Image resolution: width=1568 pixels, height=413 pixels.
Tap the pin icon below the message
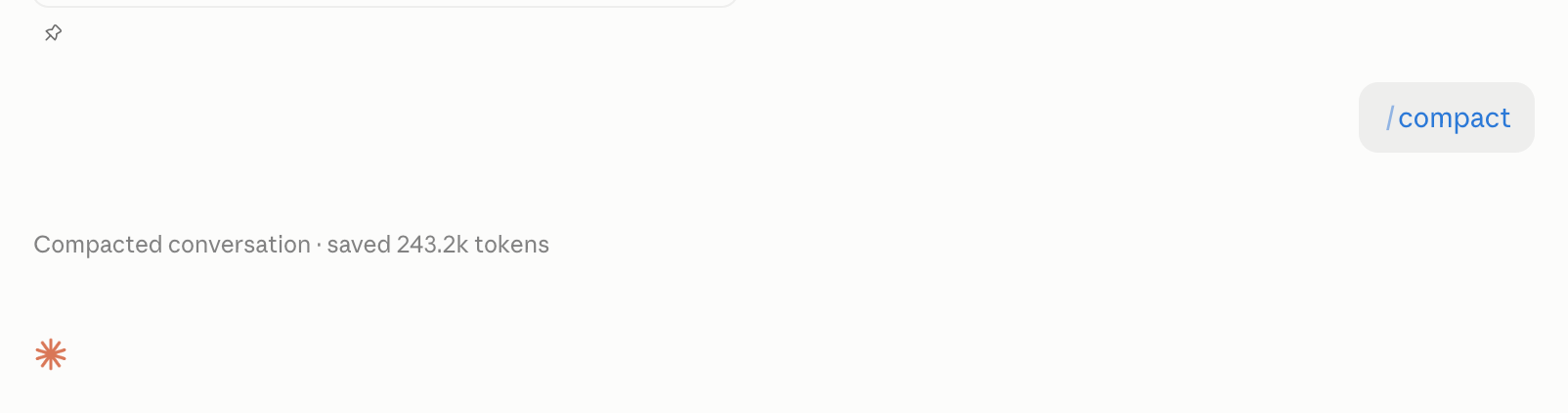tap(53, 33)
